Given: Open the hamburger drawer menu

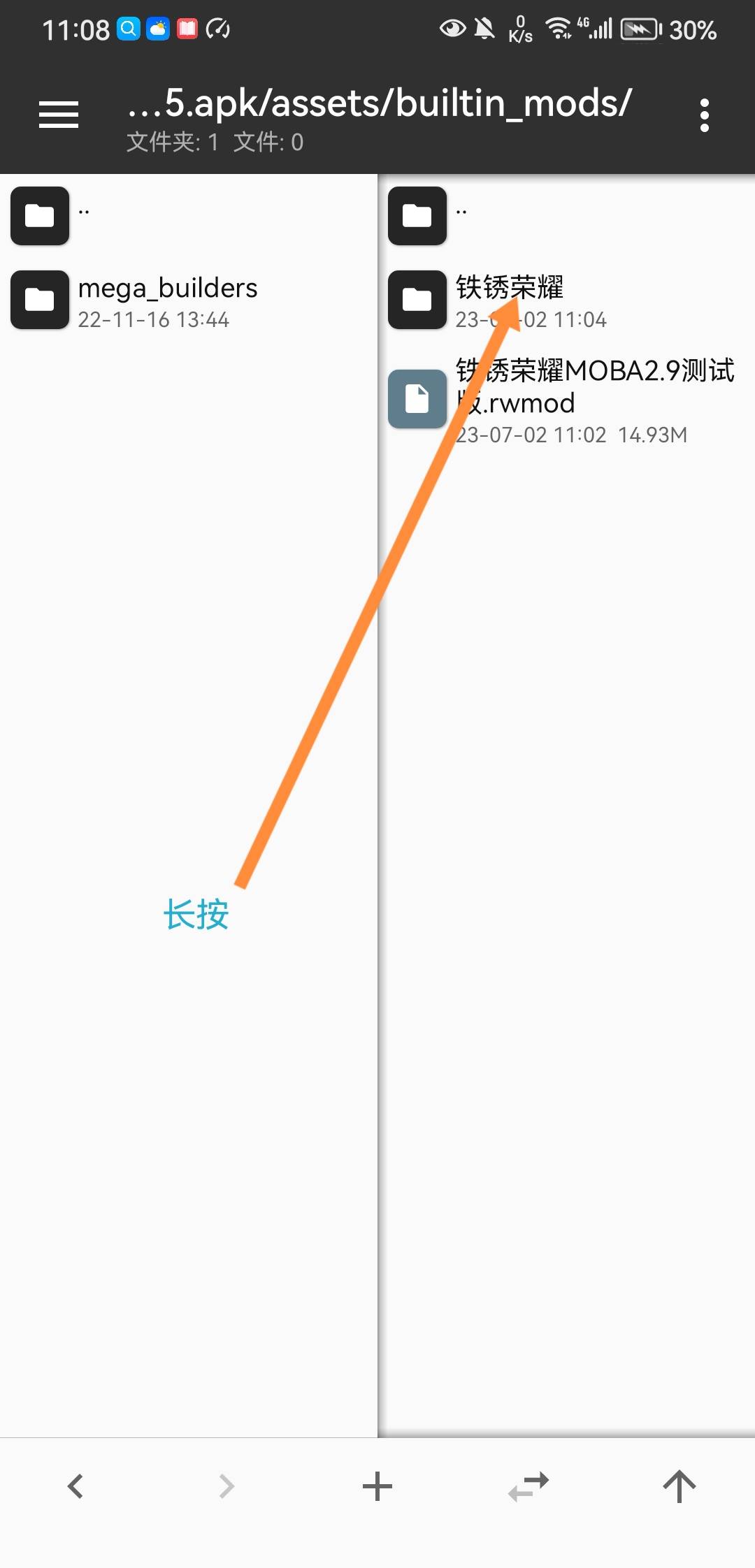Looking at the screenshot, I should (59, 115).
